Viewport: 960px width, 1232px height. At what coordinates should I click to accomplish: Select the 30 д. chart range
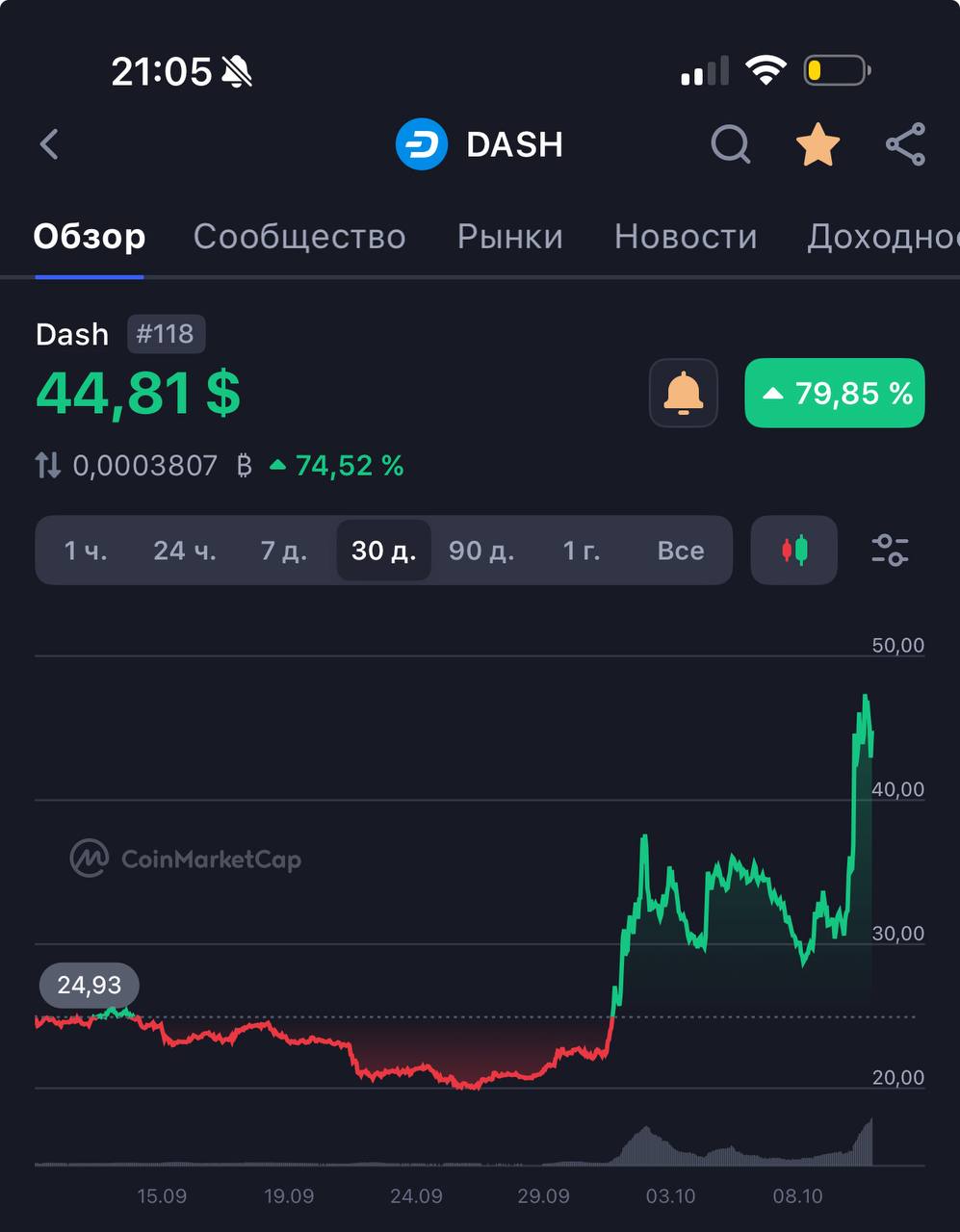pyautogui.click(x=383, y=551)
